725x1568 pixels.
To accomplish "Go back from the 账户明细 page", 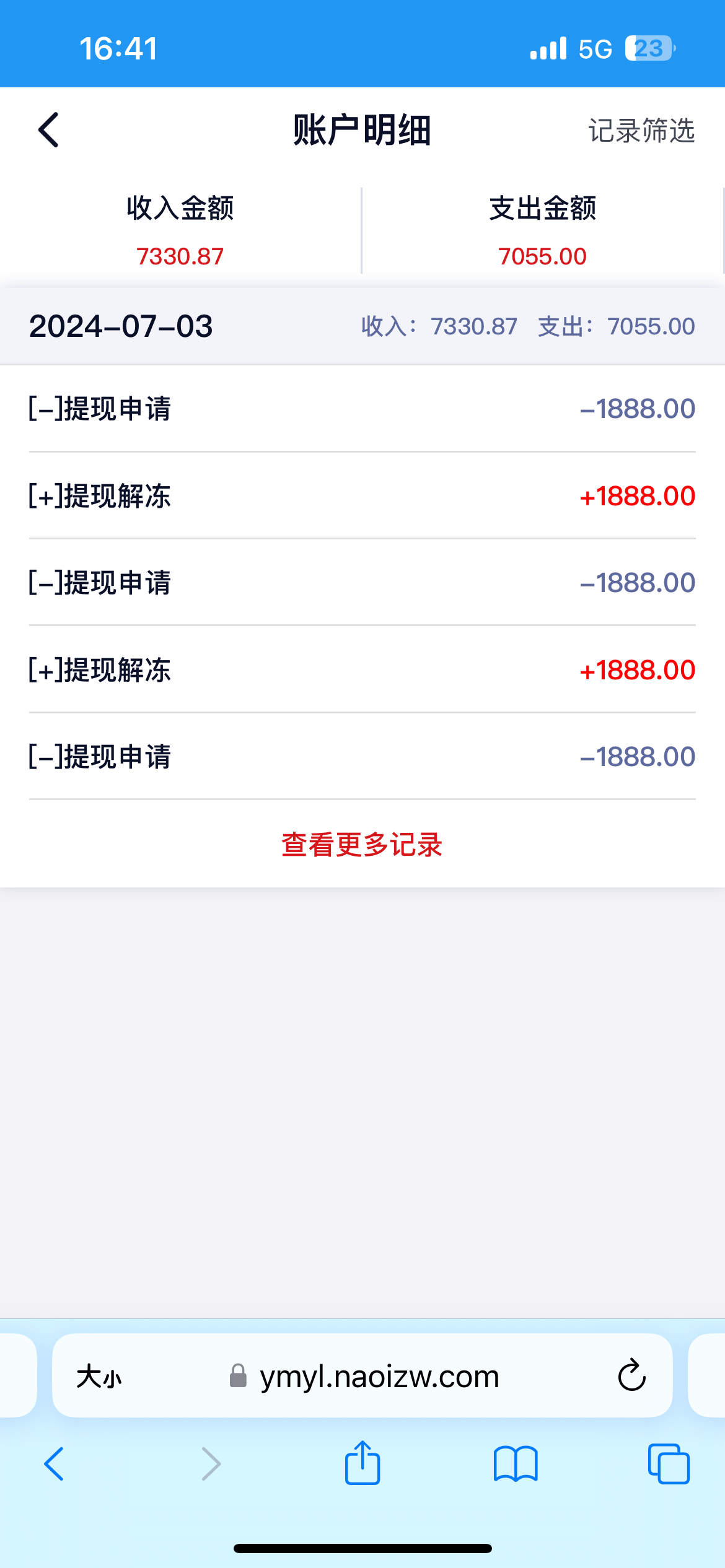I will click(x=48, y=130).
